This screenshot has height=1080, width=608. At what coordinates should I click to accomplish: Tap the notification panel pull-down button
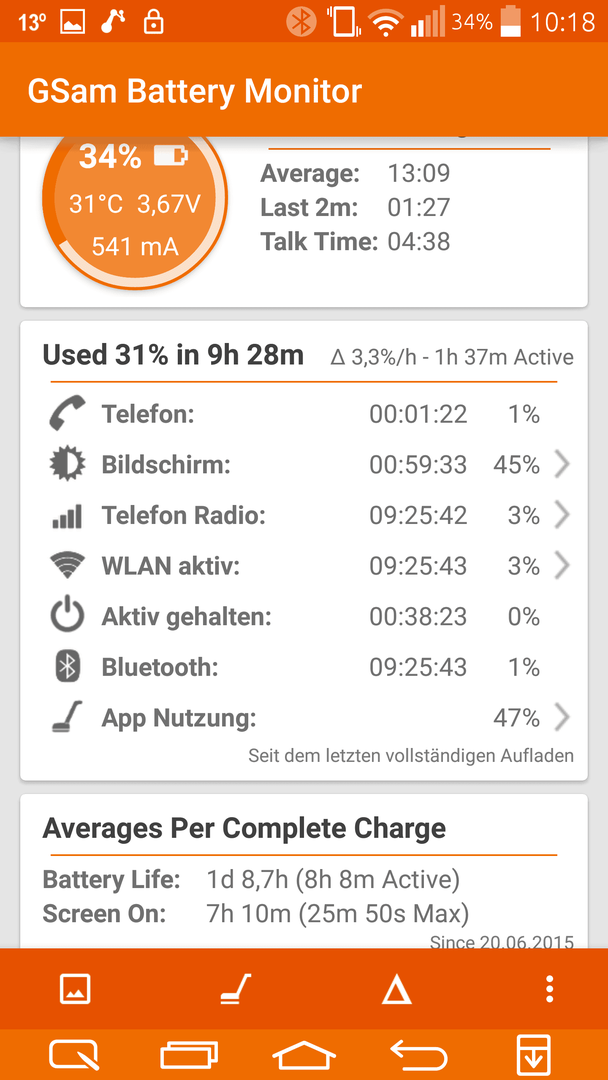click(534, 1054)
